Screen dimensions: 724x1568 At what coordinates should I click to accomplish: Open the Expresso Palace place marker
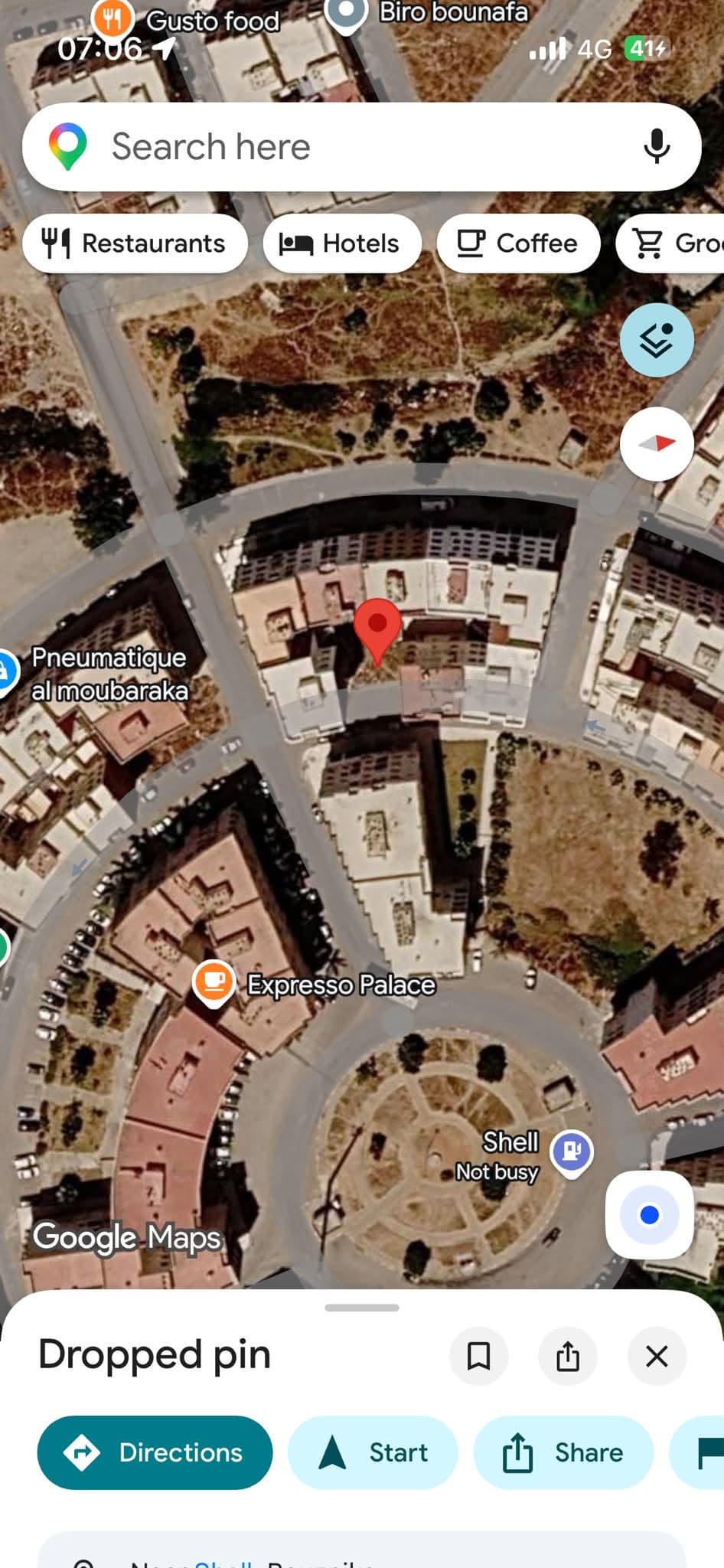click(x=214, y=983)
